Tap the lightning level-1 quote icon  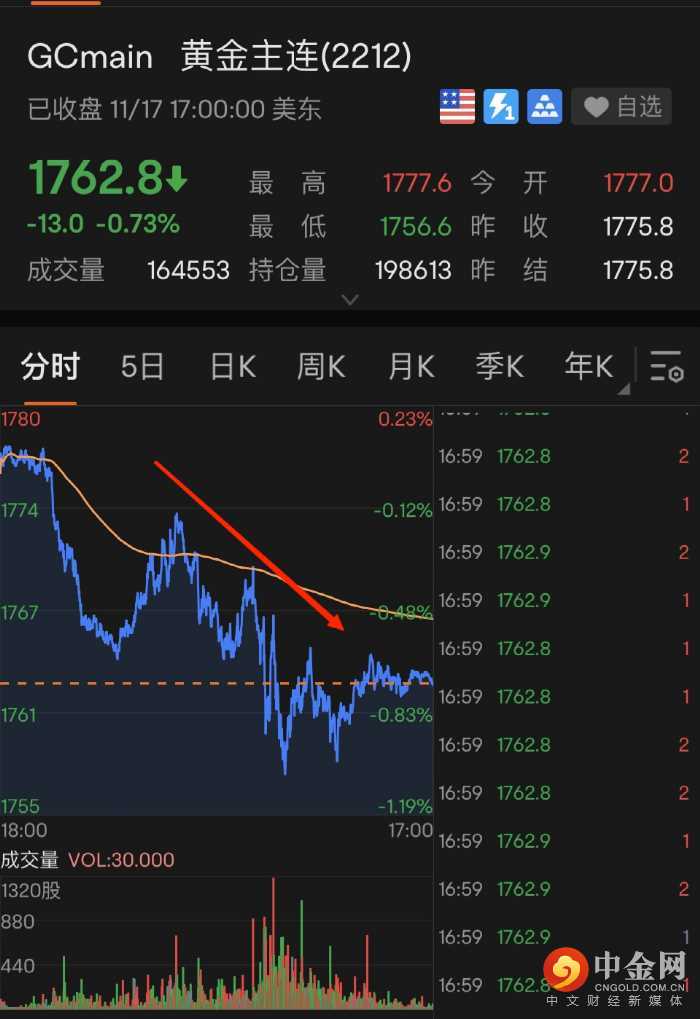[x=501, y=107]
